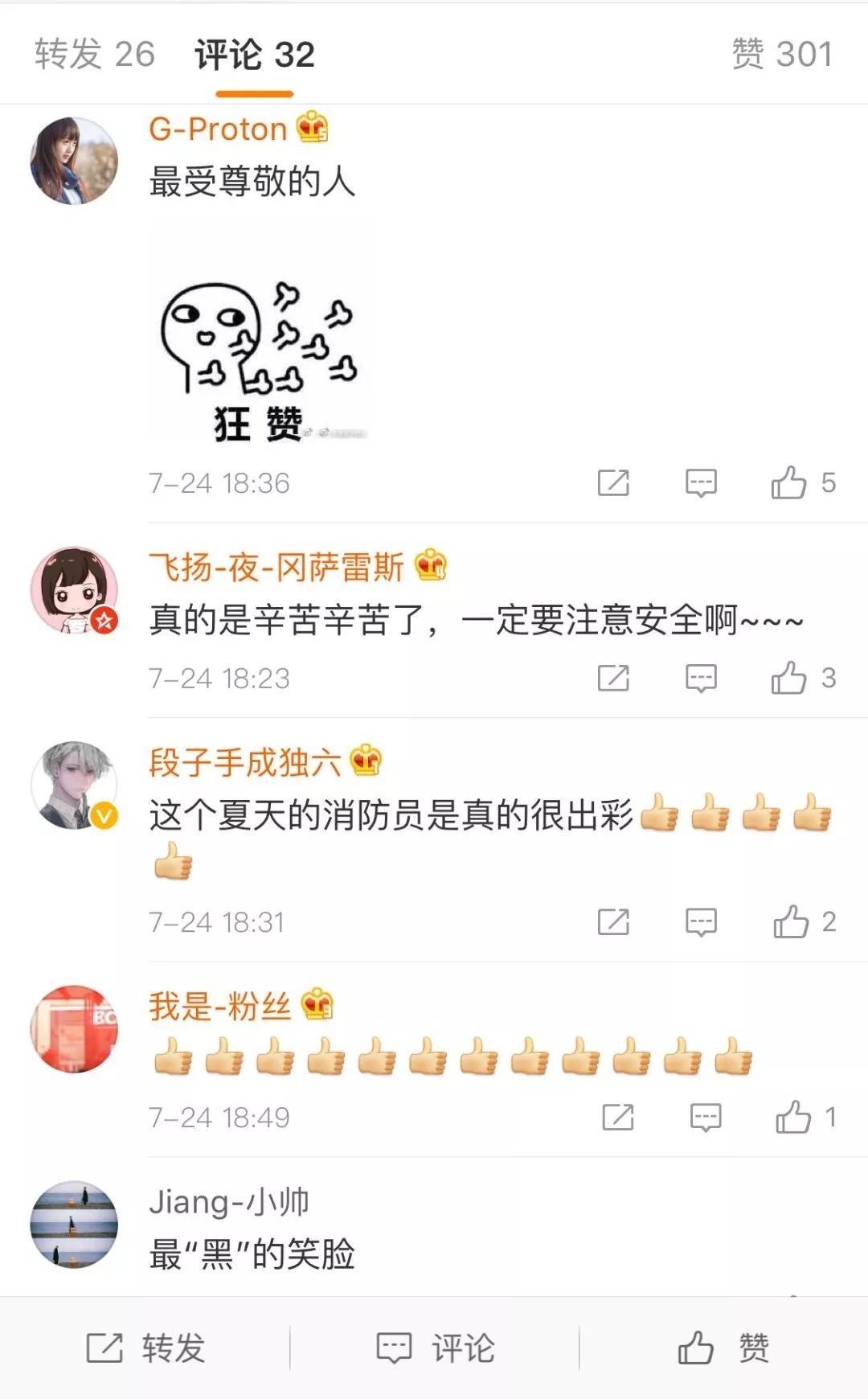Tap the bottom 转发 repost button
Viewport: 868px width, 1399px height.
click(146, 1348)
